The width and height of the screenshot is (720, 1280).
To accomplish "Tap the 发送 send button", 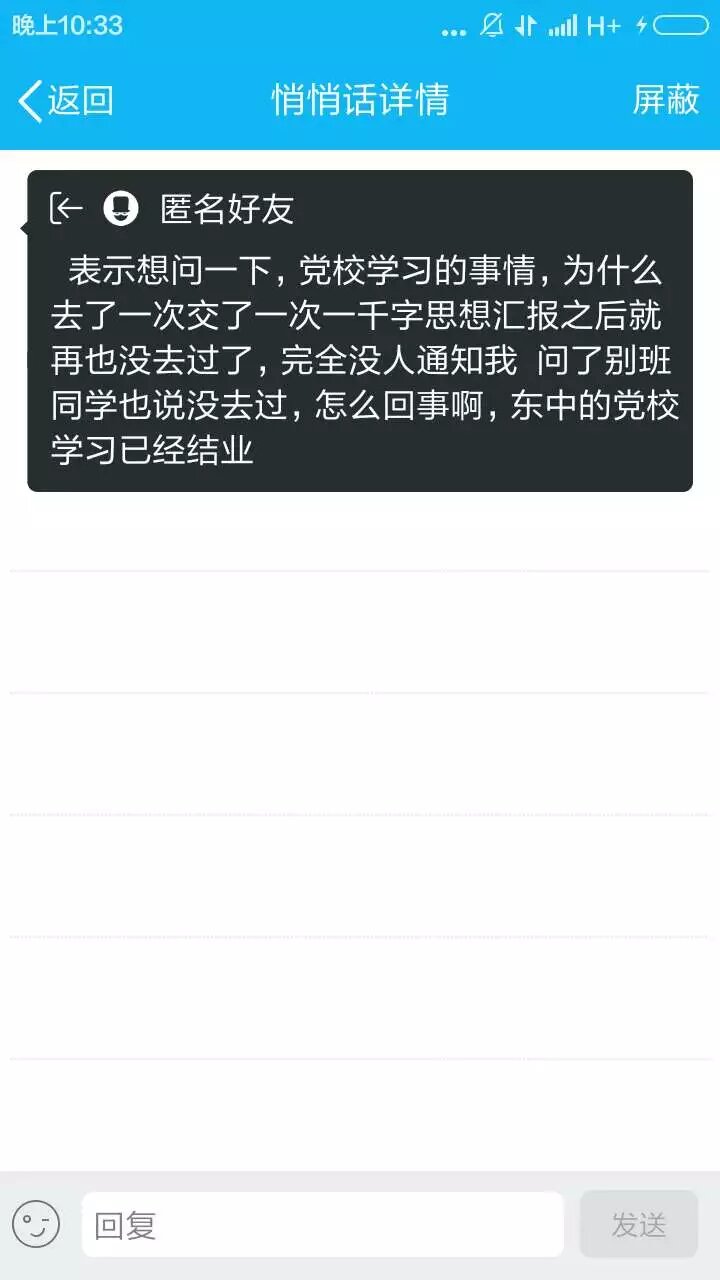I will pos(638,1224).
